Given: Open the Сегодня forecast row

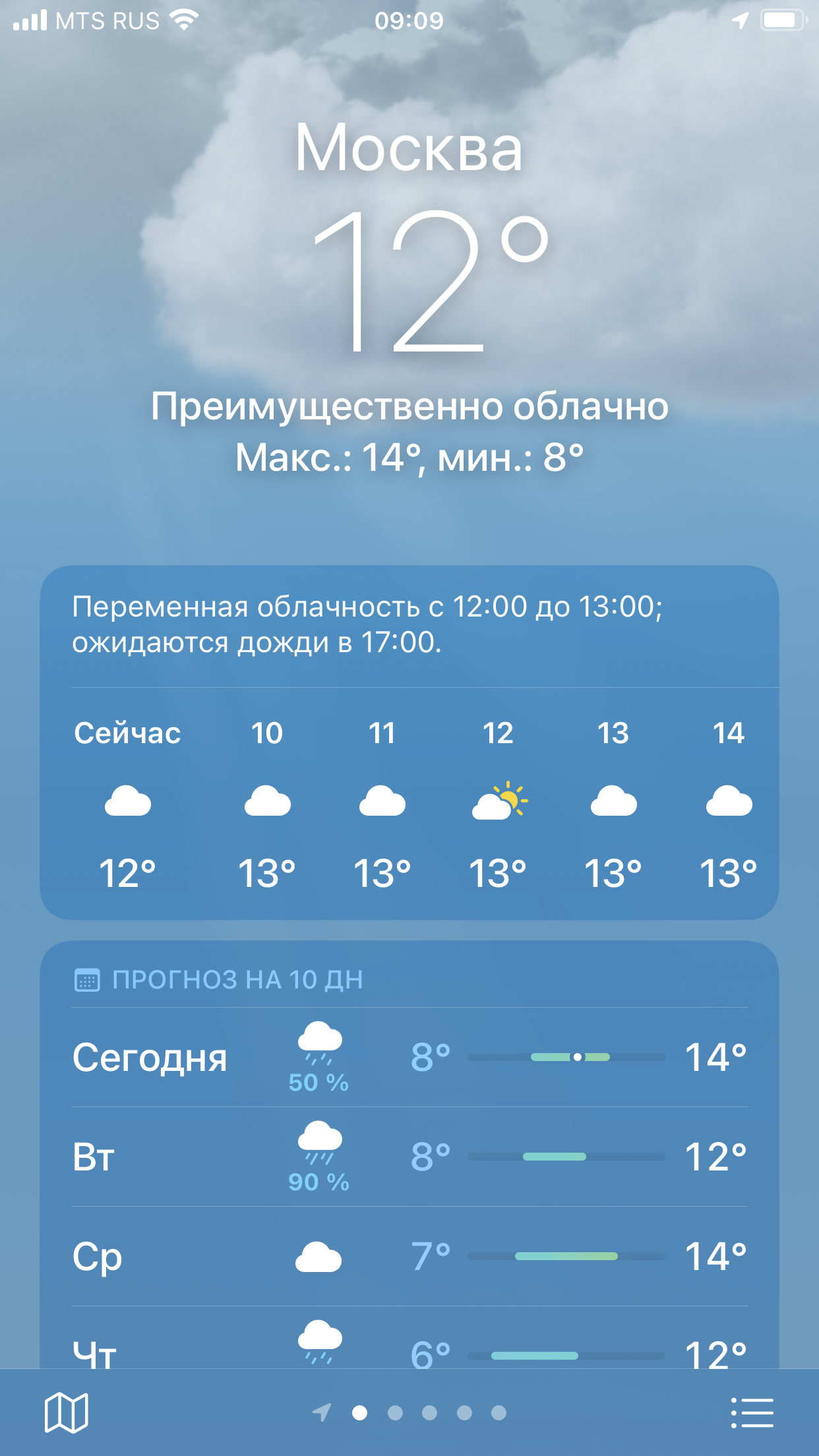Looking at the screenshot, I should tap(409, 1057).
